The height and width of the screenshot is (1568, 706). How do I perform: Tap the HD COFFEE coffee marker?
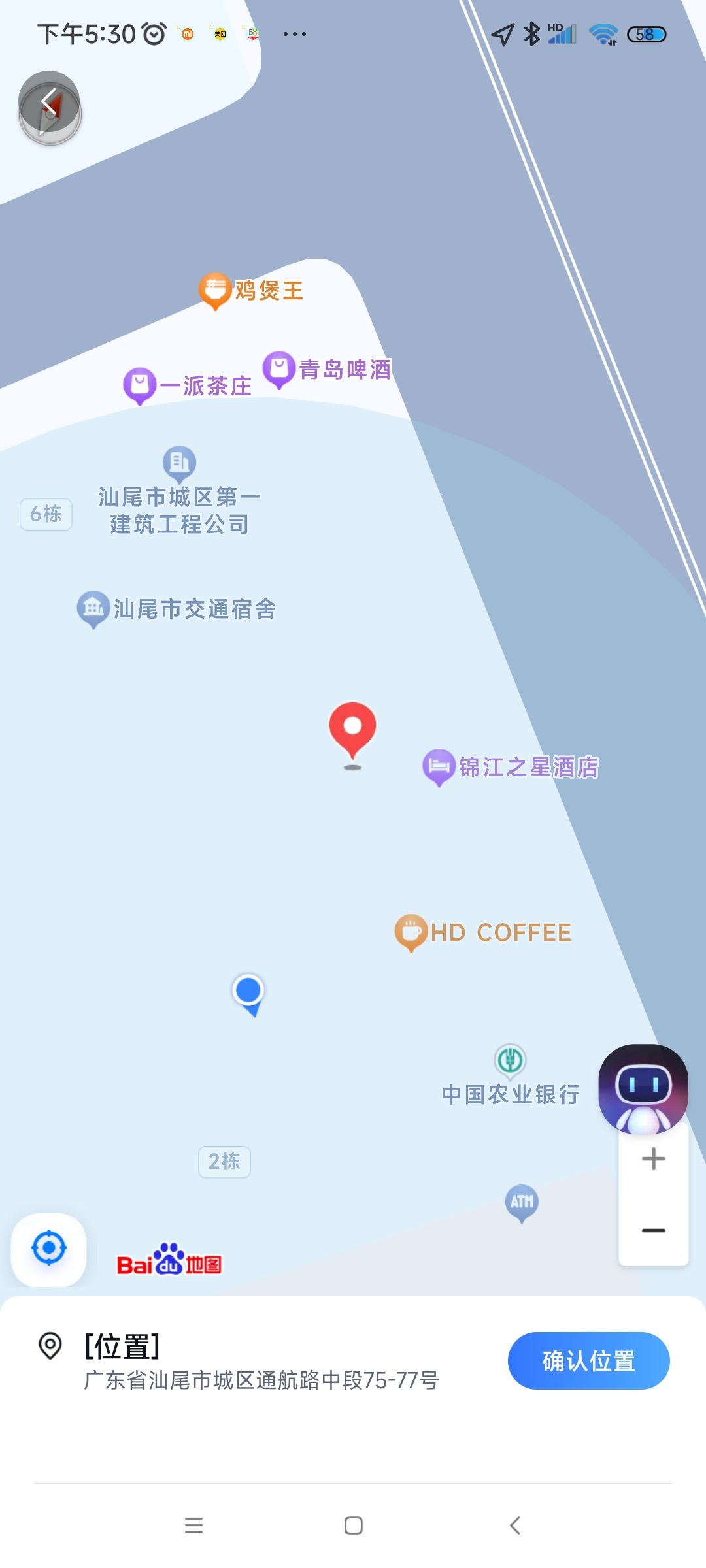coord(411,932)
